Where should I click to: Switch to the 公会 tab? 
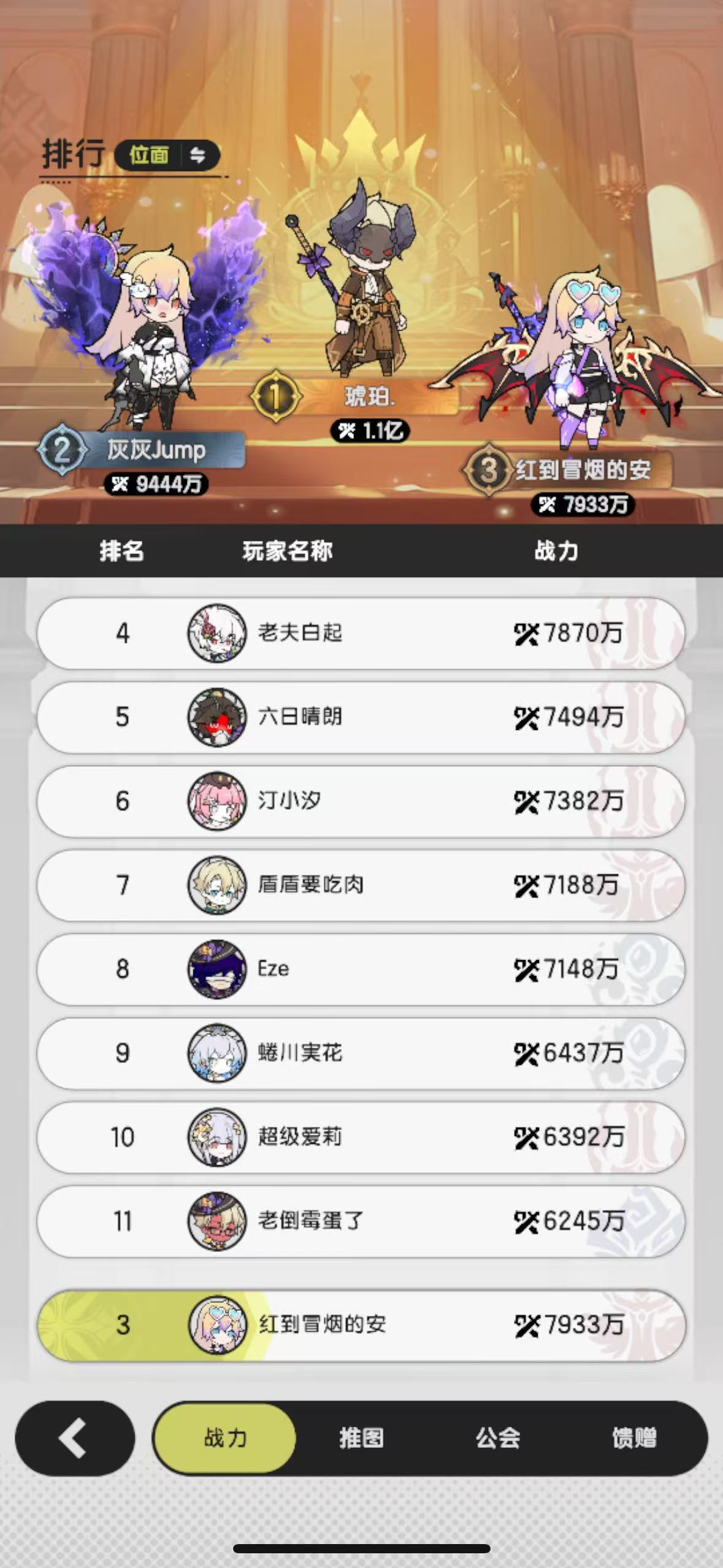pyautogui.click(x=498, y=1438)
